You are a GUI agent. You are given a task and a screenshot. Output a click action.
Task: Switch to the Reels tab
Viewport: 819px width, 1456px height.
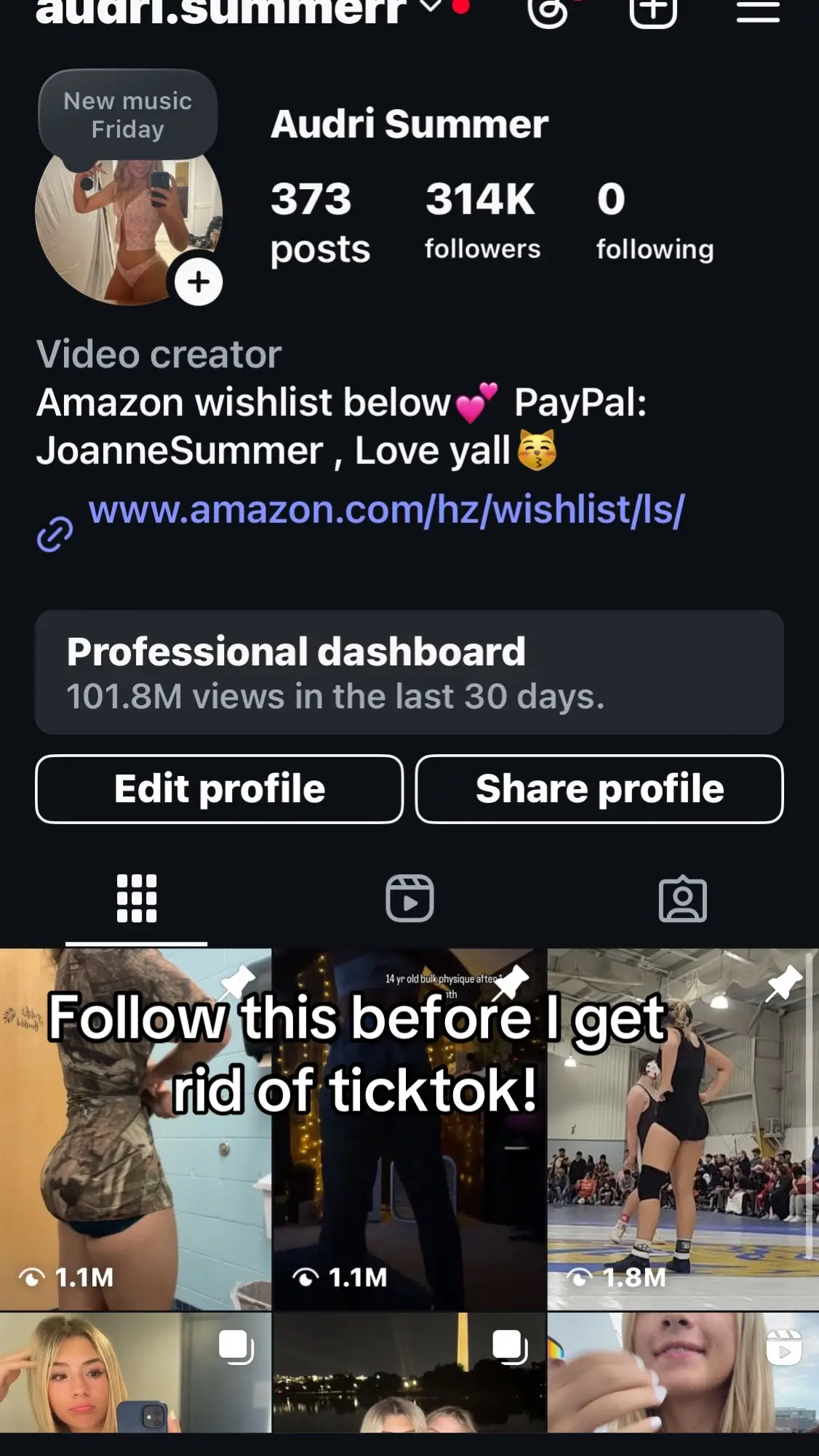point(409,899)
